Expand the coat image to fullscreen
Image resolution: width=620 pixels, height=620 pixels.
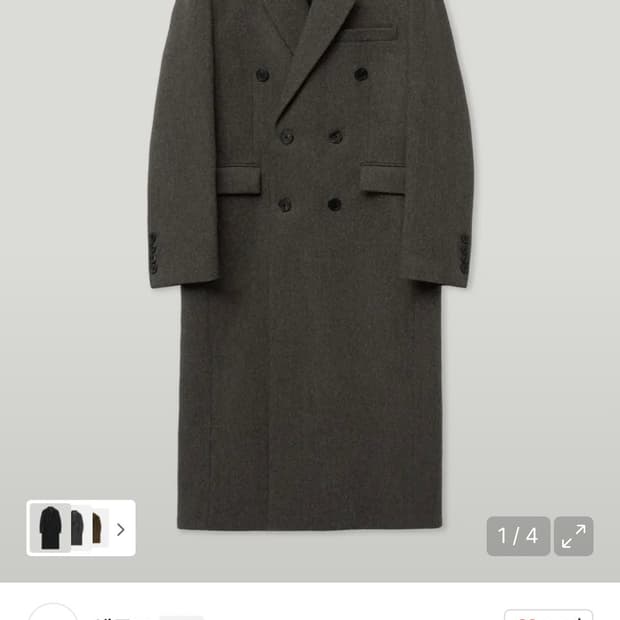pyautogui.click(x=574, y=536)
